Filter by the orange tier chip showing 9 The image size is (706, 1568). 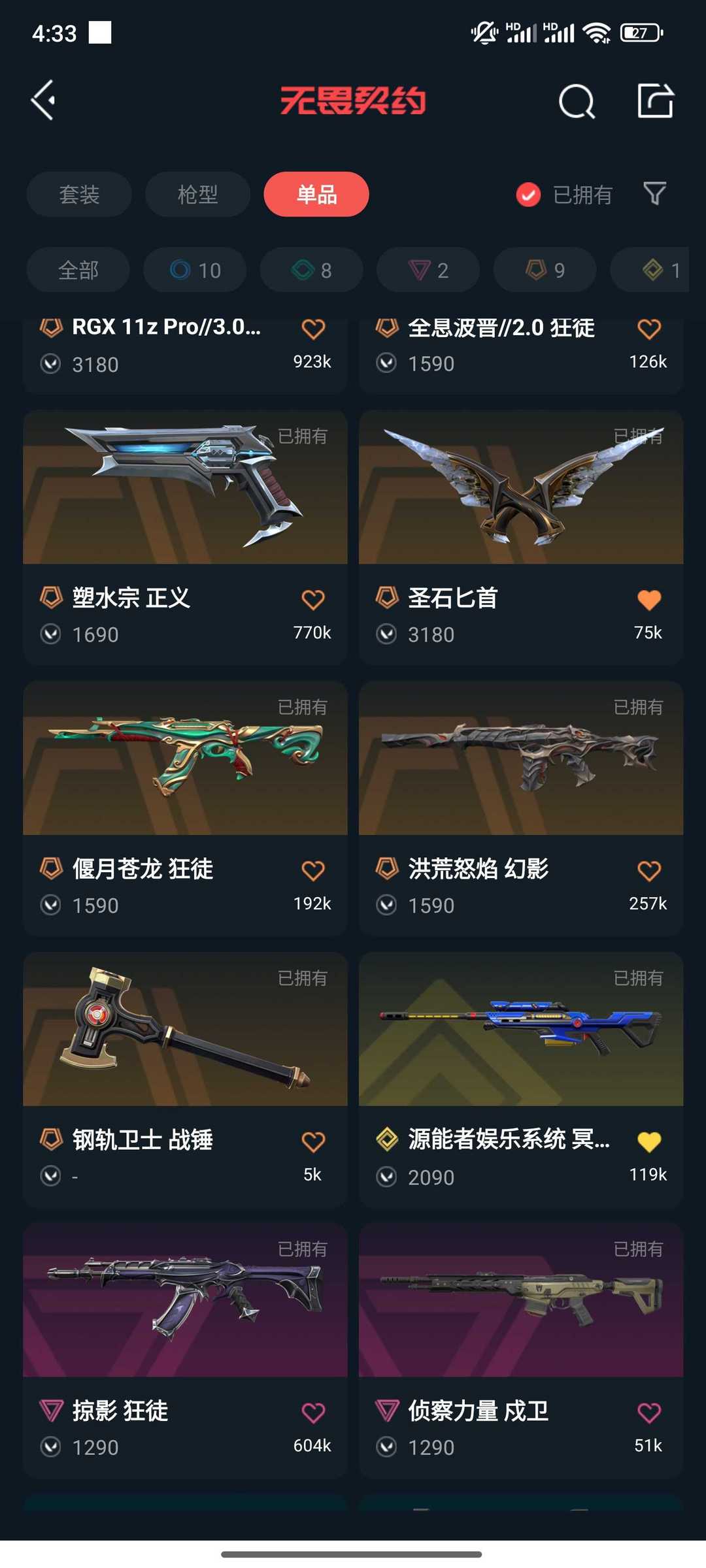545,270
